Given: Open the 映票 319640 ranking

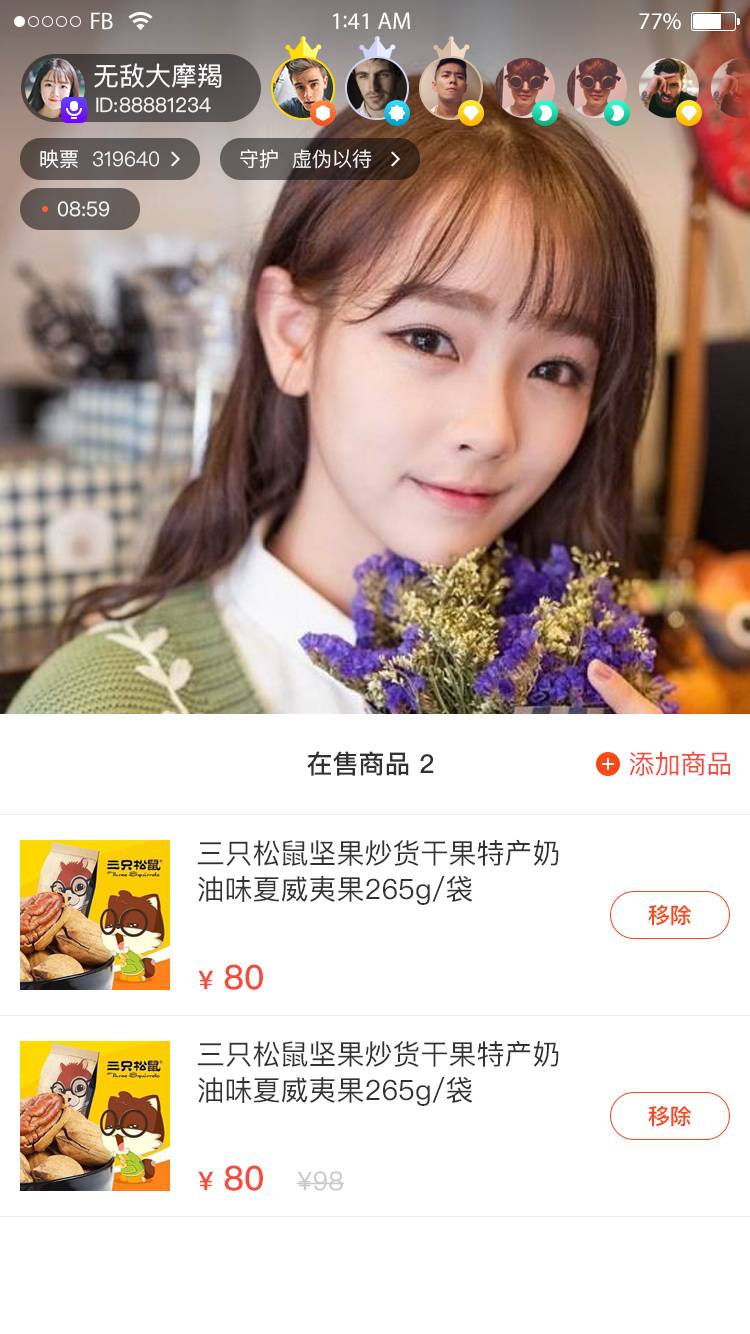Looking at the screenshot, I should point(110,159).
